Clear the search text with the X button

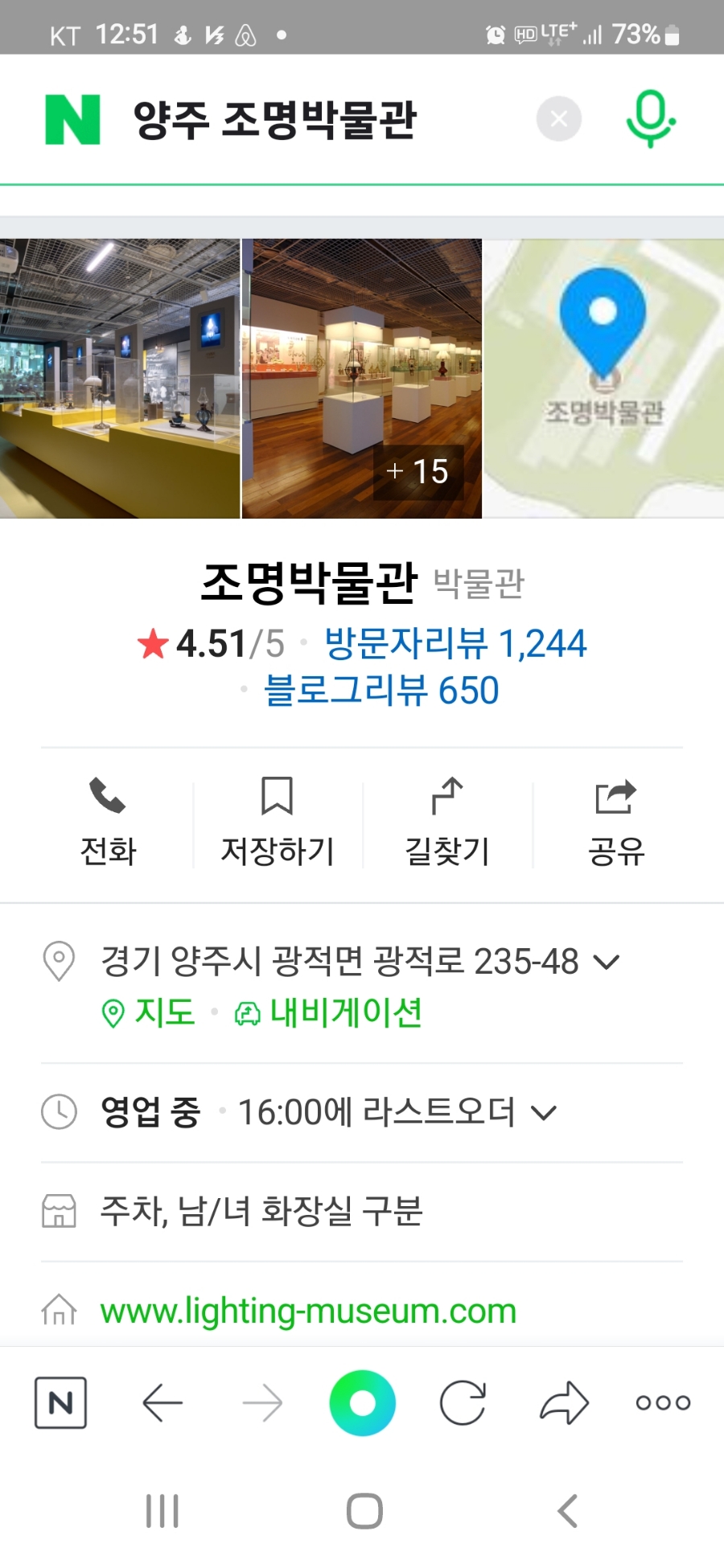559,119
